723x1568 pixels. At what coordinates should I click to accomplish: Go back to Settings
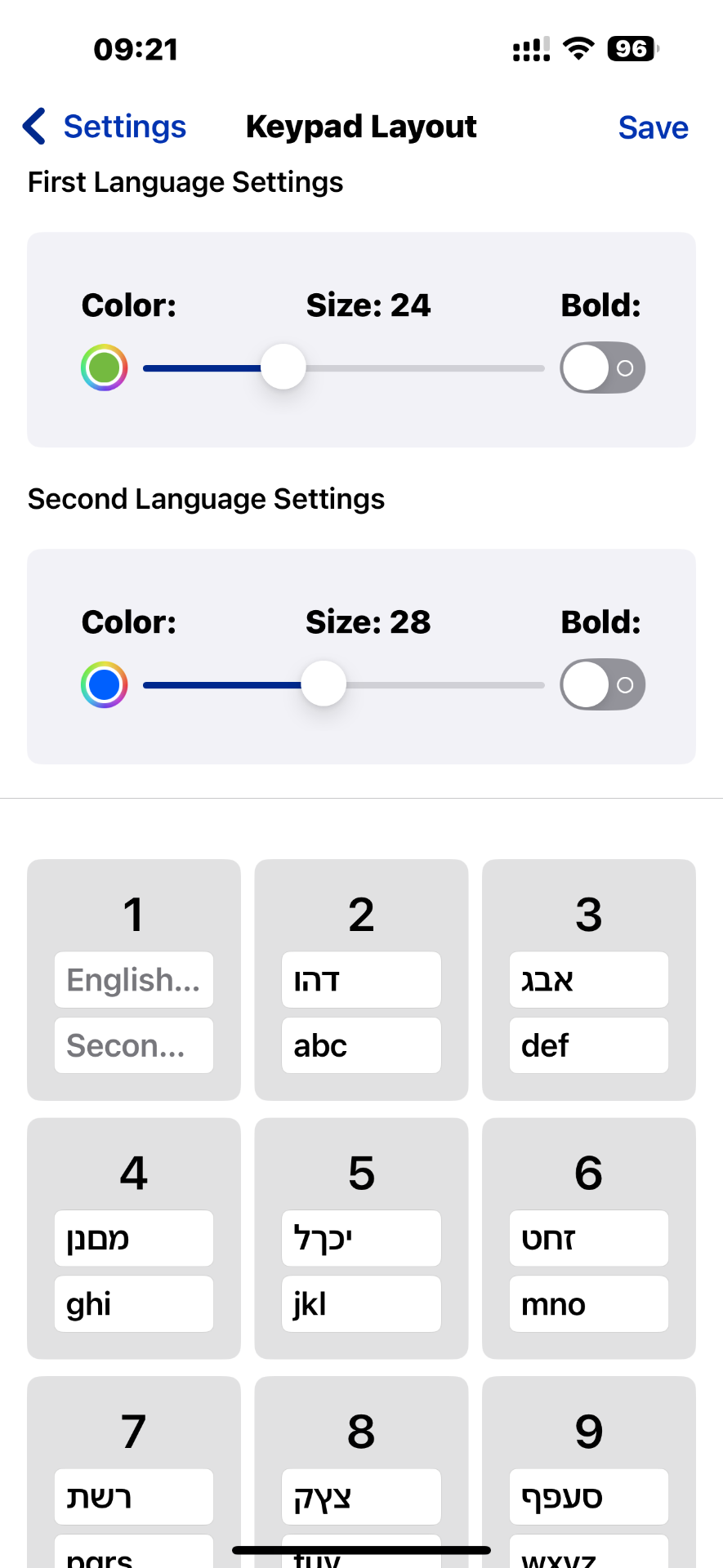pyautogui.click(x=123, y=127)
